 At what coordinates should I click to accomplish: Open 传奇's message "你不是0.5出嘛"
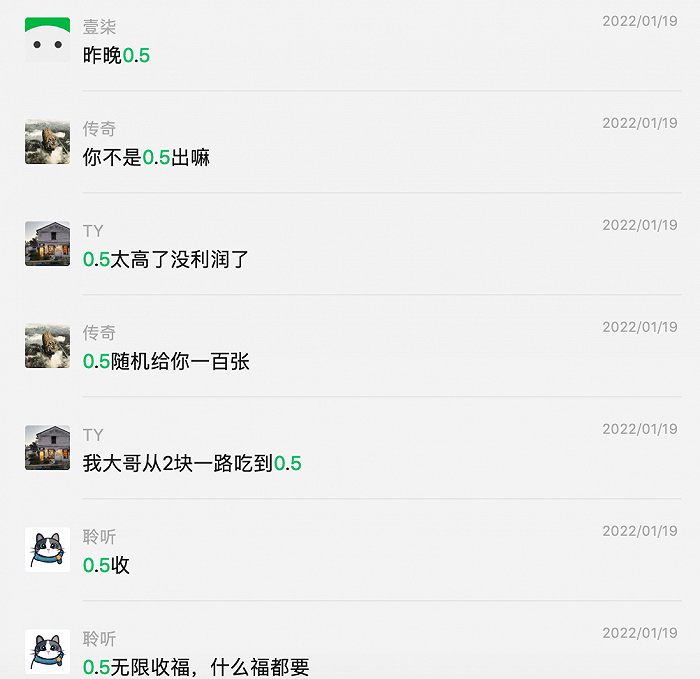coord(146,157)
